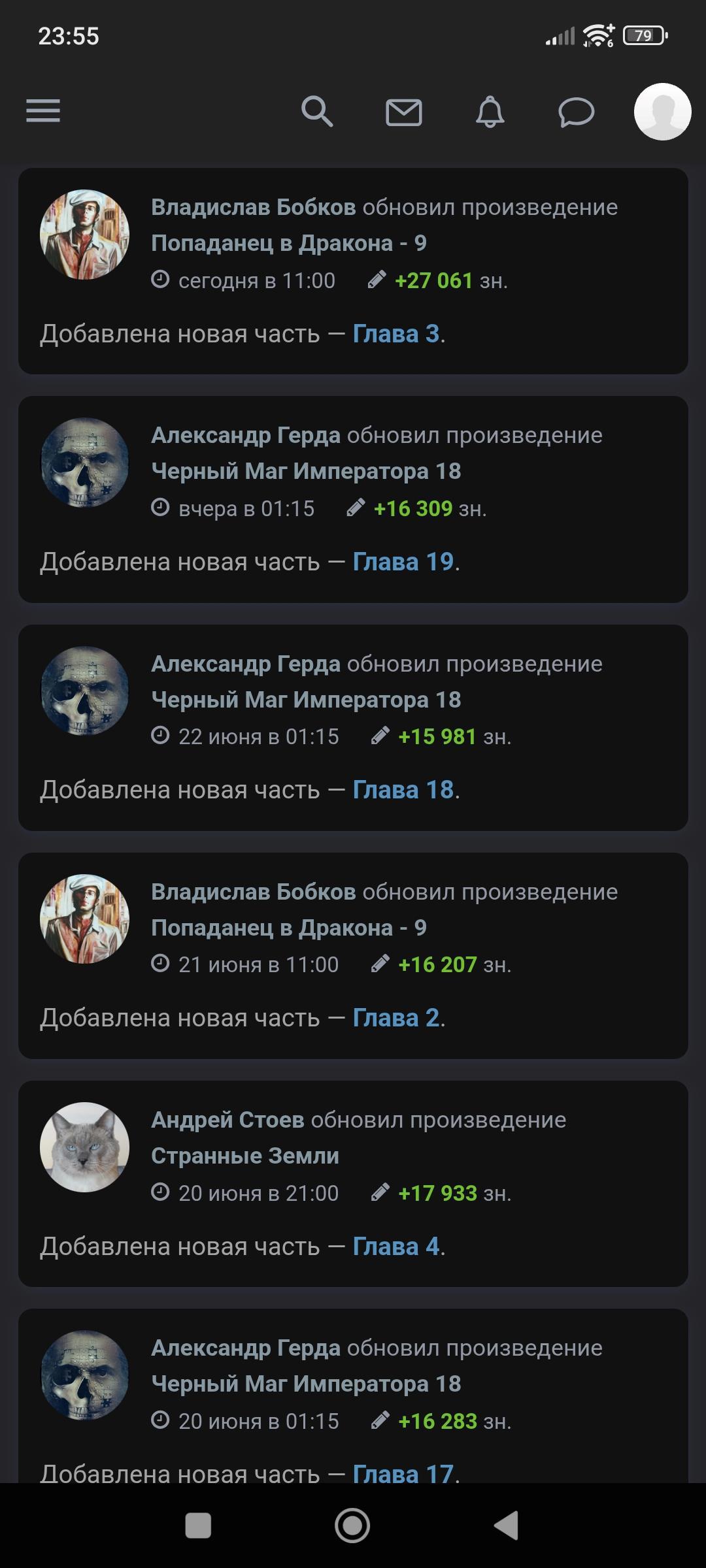Open the Глава 2 link
The width and height of the screenshot is (706, 1568).
[395, 1018]
